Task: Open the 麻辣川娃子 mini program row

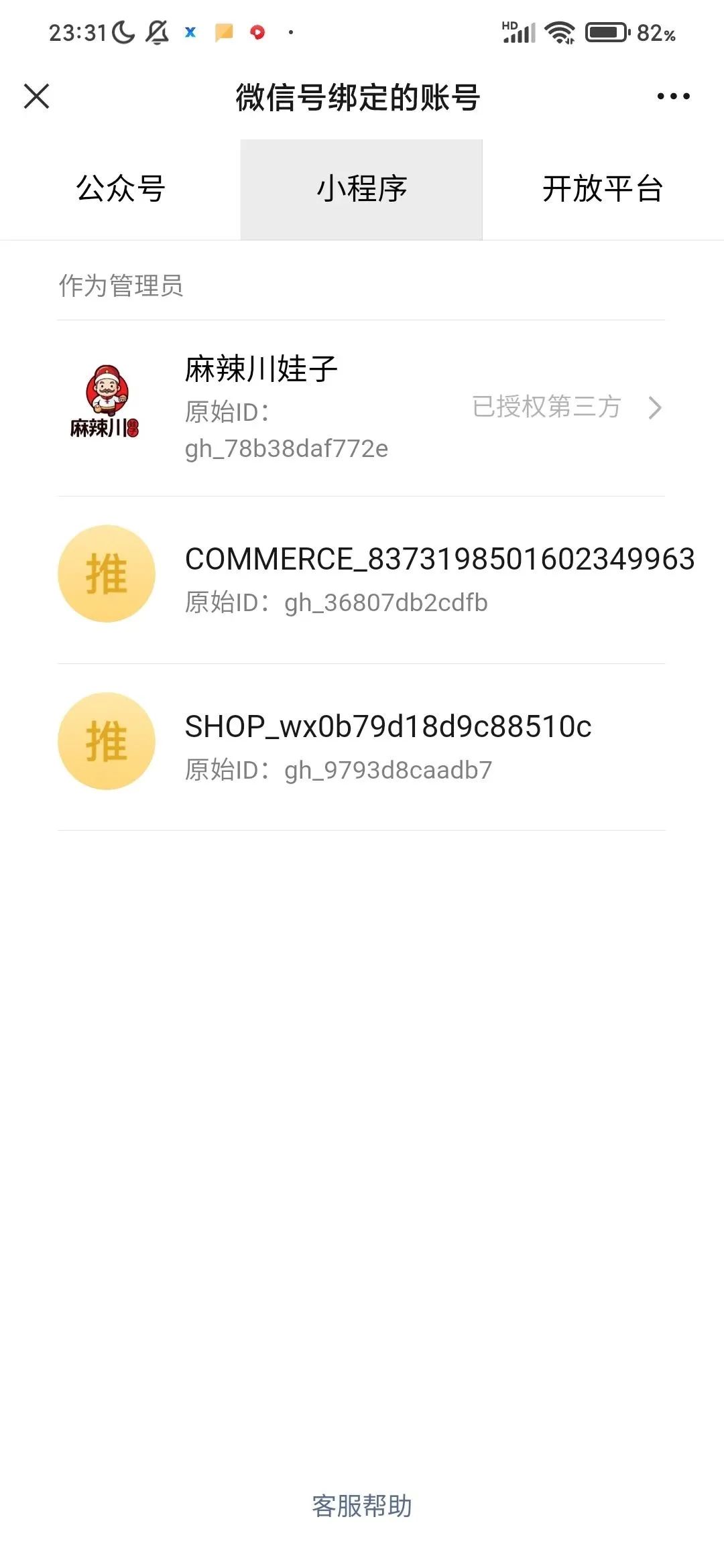Action: click(x=361, y=408)
